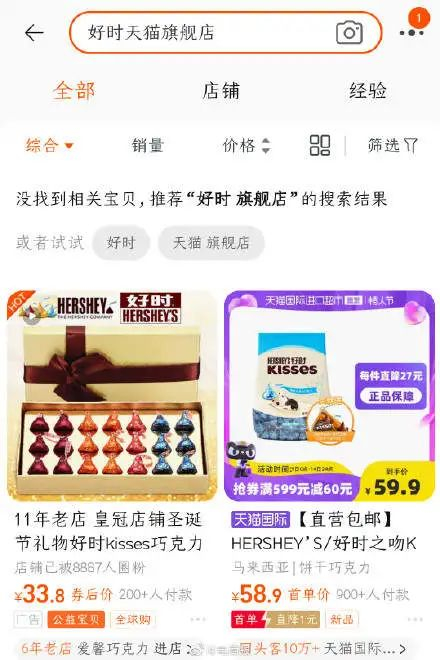
Task: Try the 好时 suggestion chip
Action: click(121, 243)
